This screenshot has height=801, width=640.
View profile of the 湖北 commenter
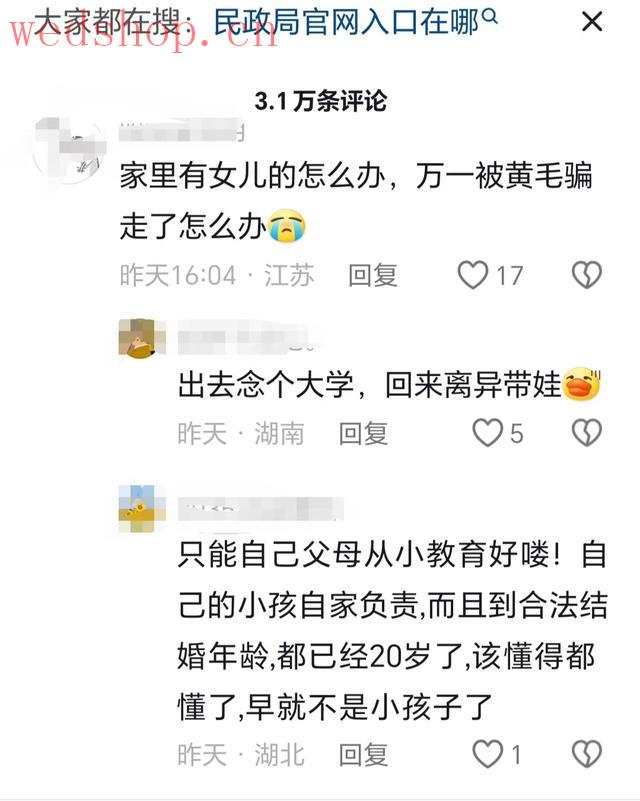pos(142,506)
